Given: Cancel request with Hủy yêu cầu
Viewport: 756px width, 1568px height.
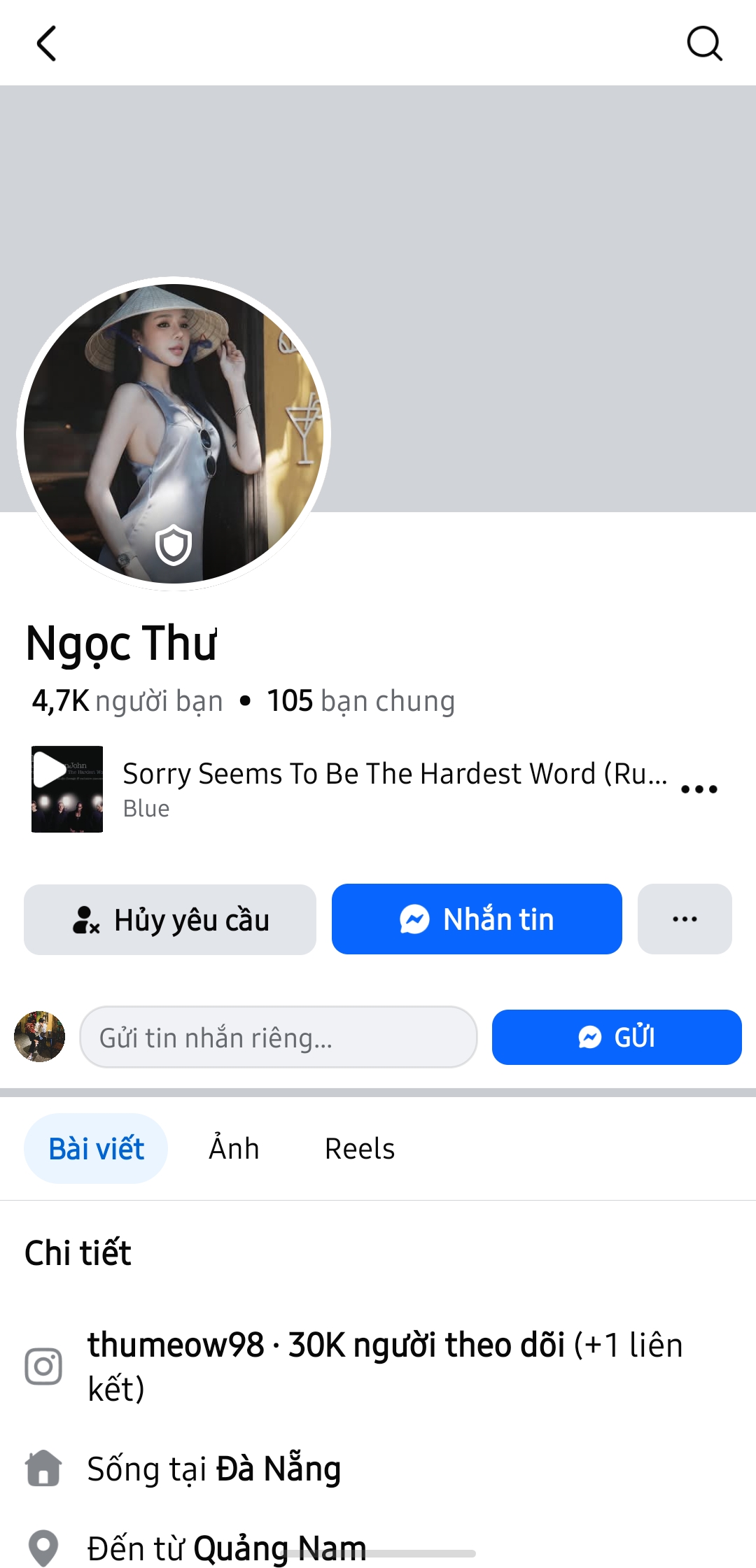Looking at the screenshot, I should click(x=170, y=919).
